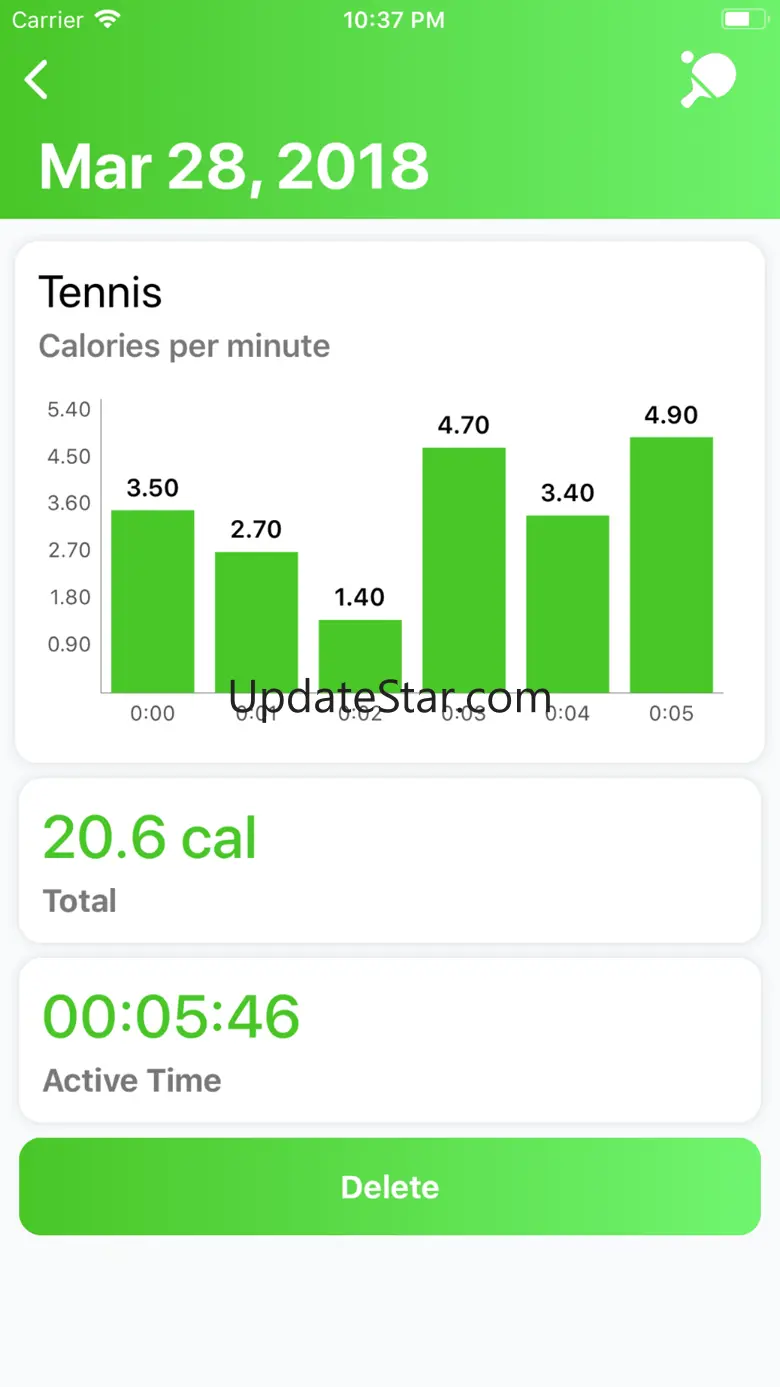Delete this Tennis workout entry
The height and width of the screenshot is (1387, 780).
pos(390,1186)
